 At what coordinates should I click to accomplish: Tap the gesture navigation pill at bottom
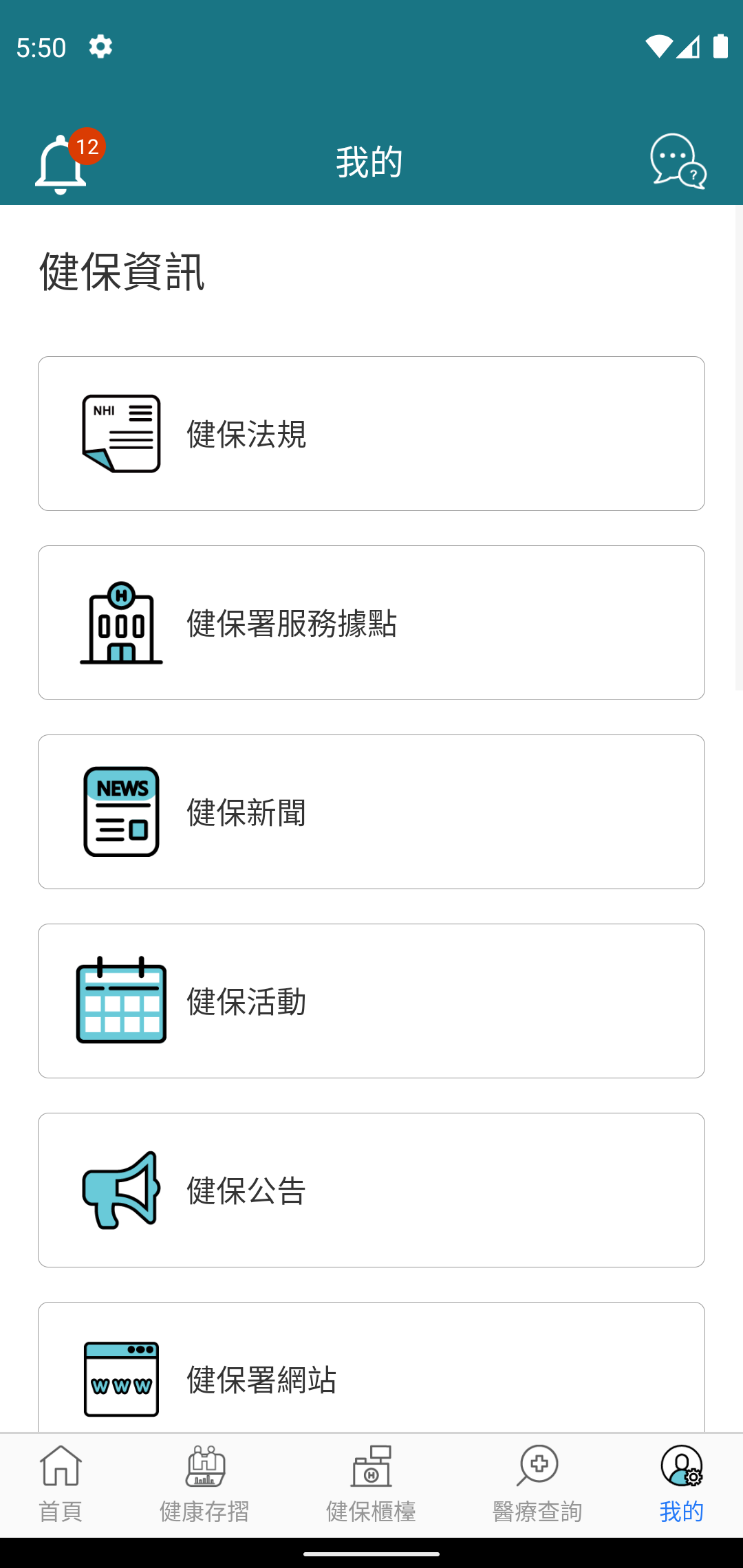point(371,1555)
